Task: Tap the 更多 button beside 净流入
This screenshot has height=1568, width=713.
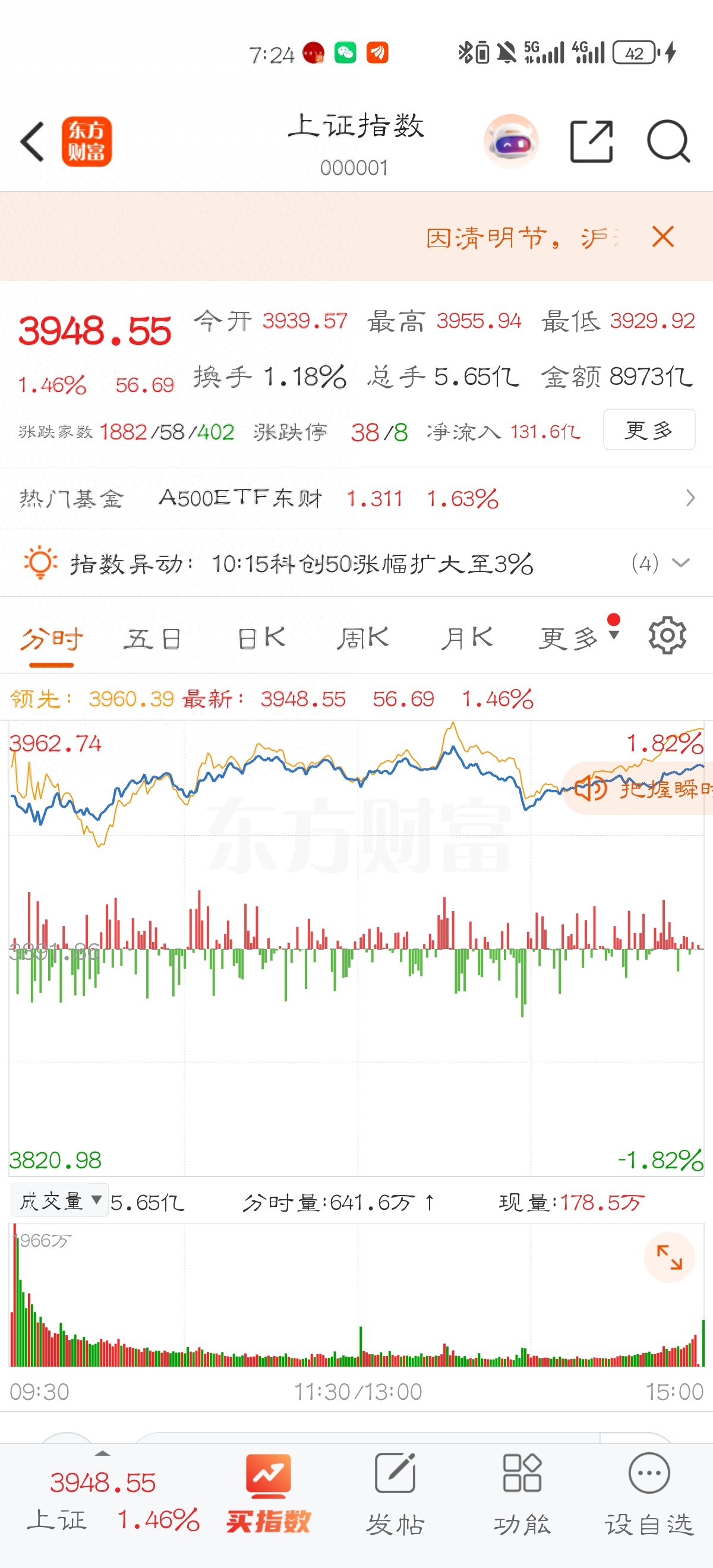Action: (649, 431)
